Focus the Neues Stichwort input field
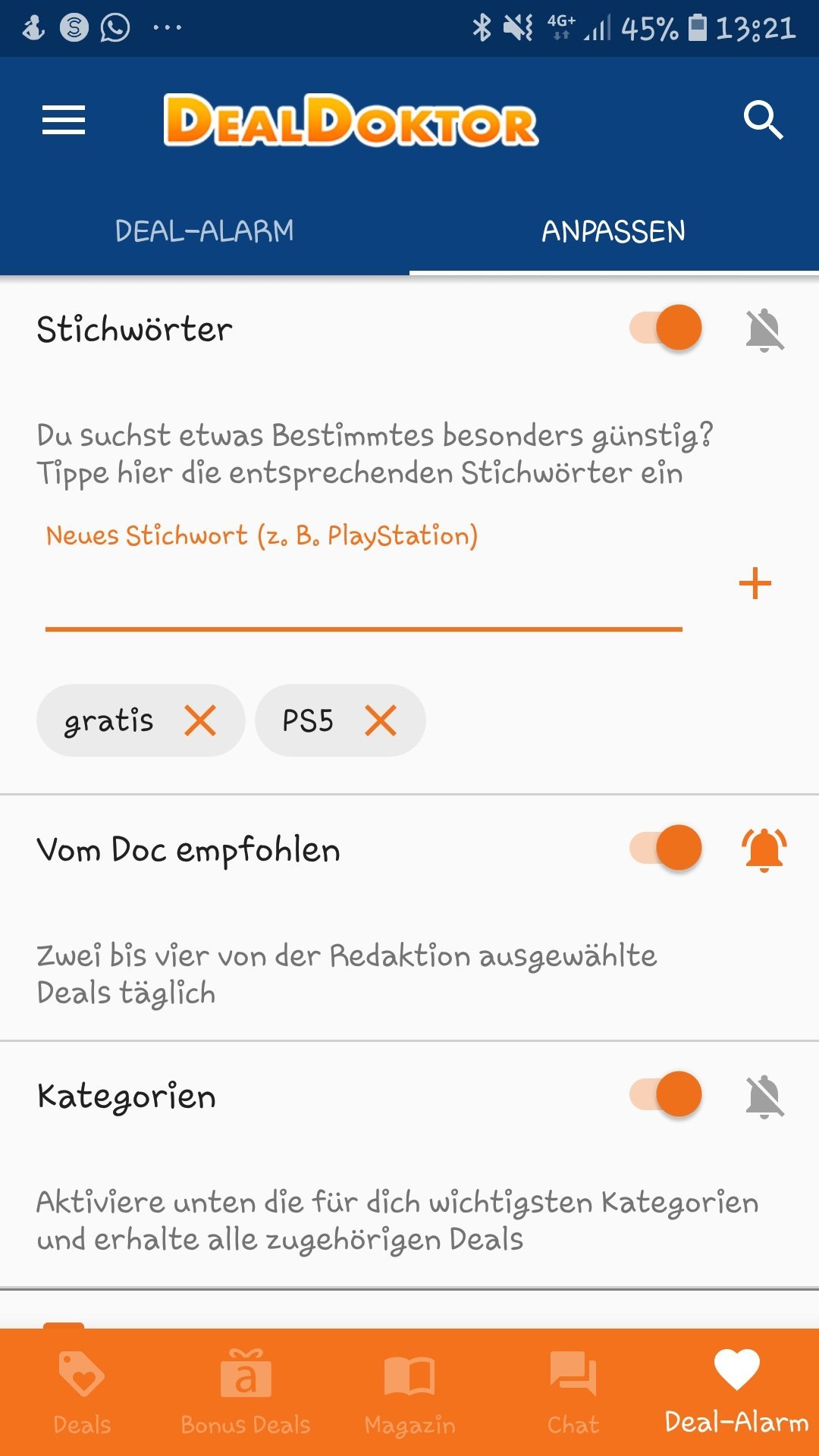The height and width of the screenshot is (1456, 819). pos(364,576)
